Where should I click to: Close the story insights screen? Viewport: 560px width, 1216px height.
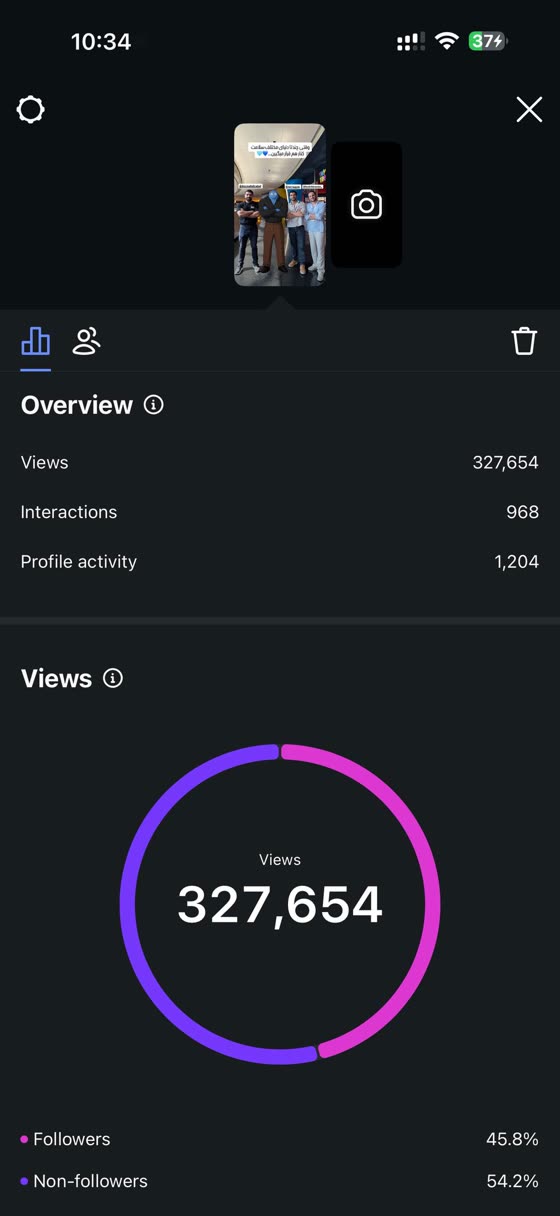(x=529, y=109)
